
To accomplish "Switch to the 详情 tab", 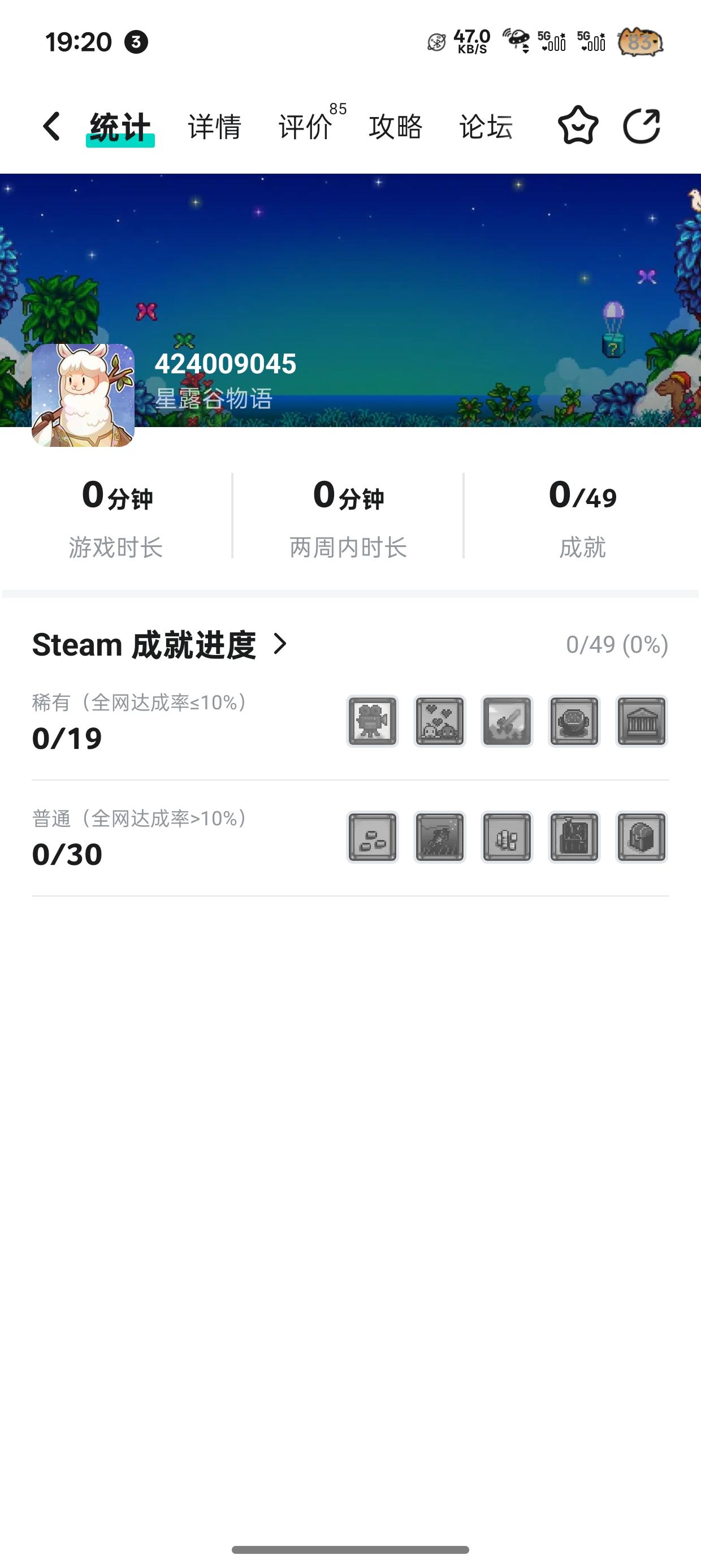I will click(x=214, y=127).
